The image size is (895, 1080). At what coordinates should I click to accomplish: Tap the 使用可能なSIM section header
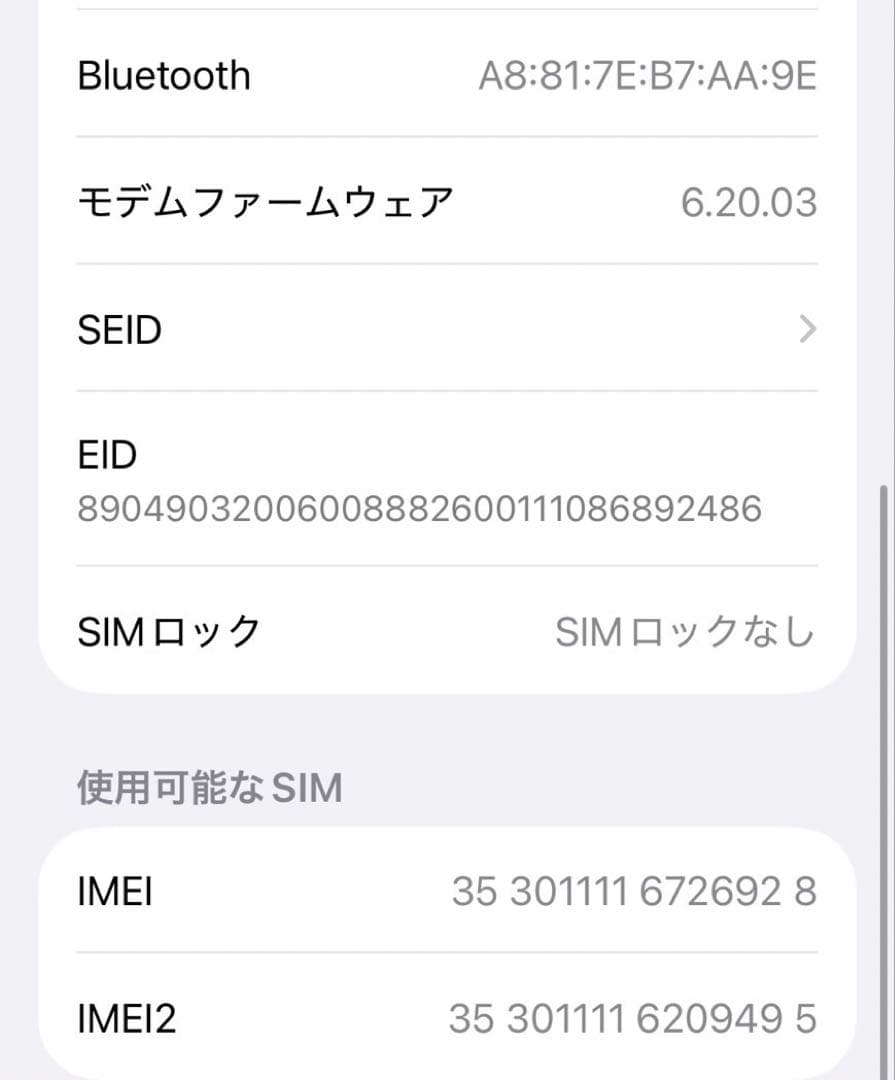208,787
